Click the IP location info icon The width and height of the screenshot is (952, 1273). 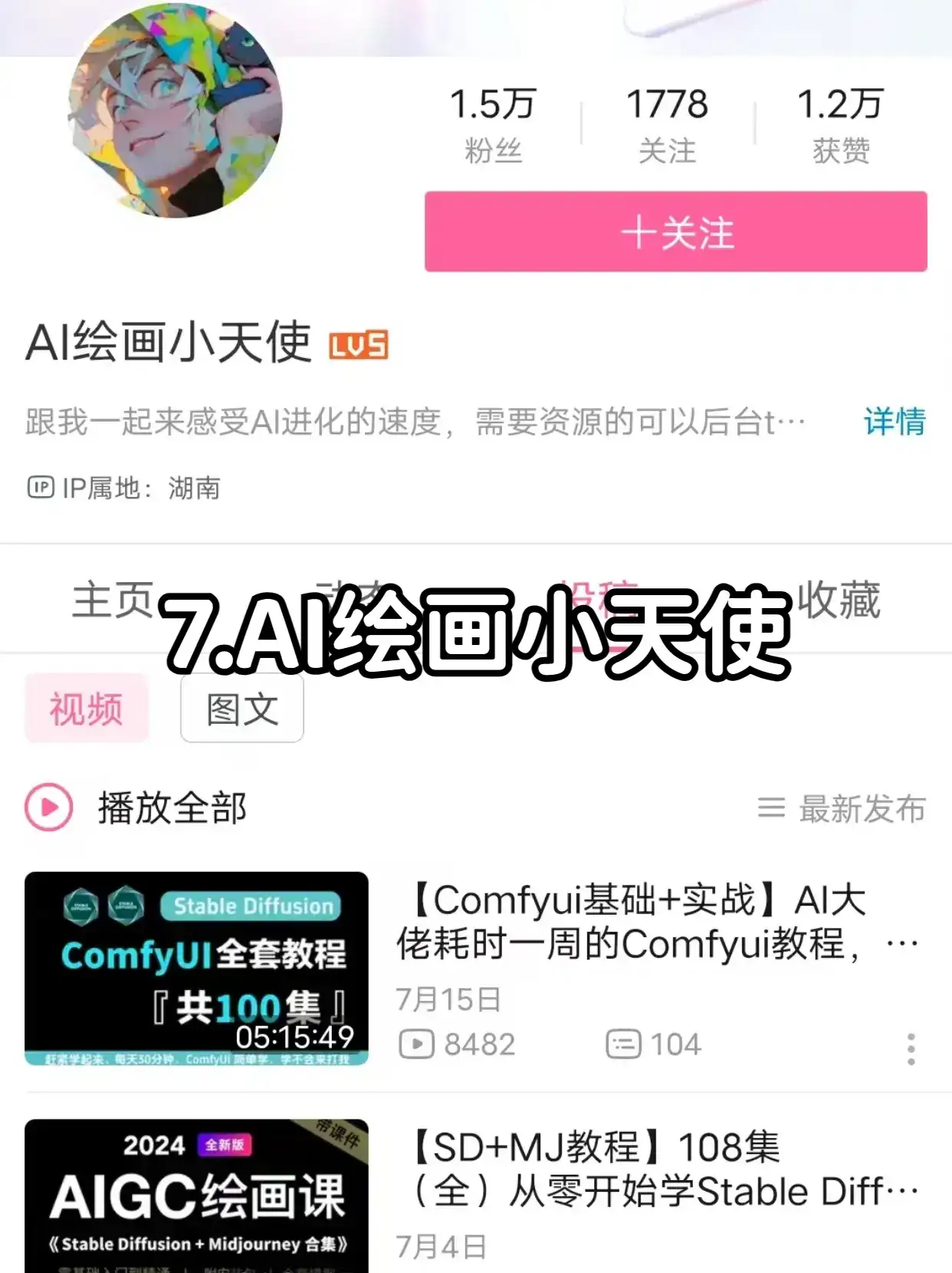pyautogui.click(x=39, y=487)
